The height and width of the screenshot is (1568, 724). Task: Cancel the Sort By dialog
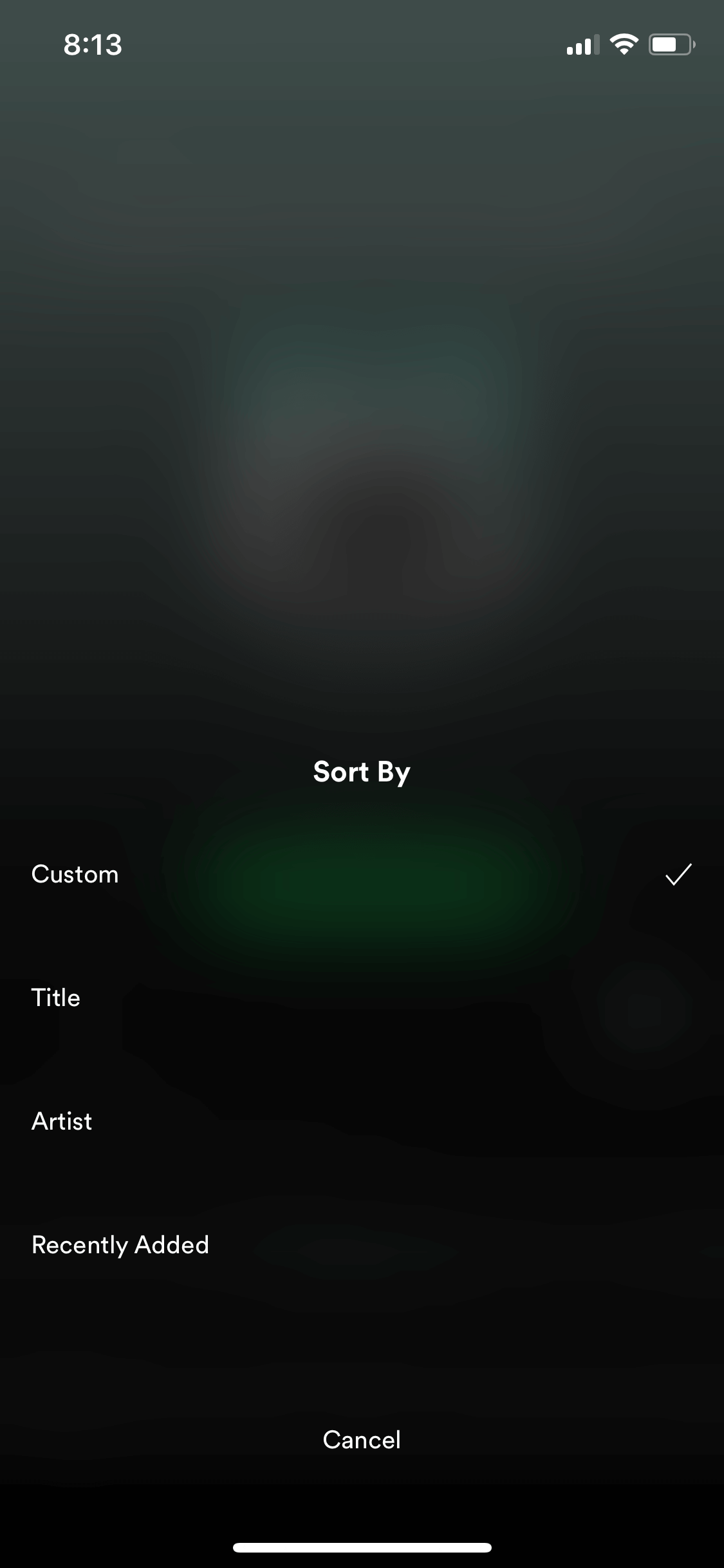[x=362, y=1440]
